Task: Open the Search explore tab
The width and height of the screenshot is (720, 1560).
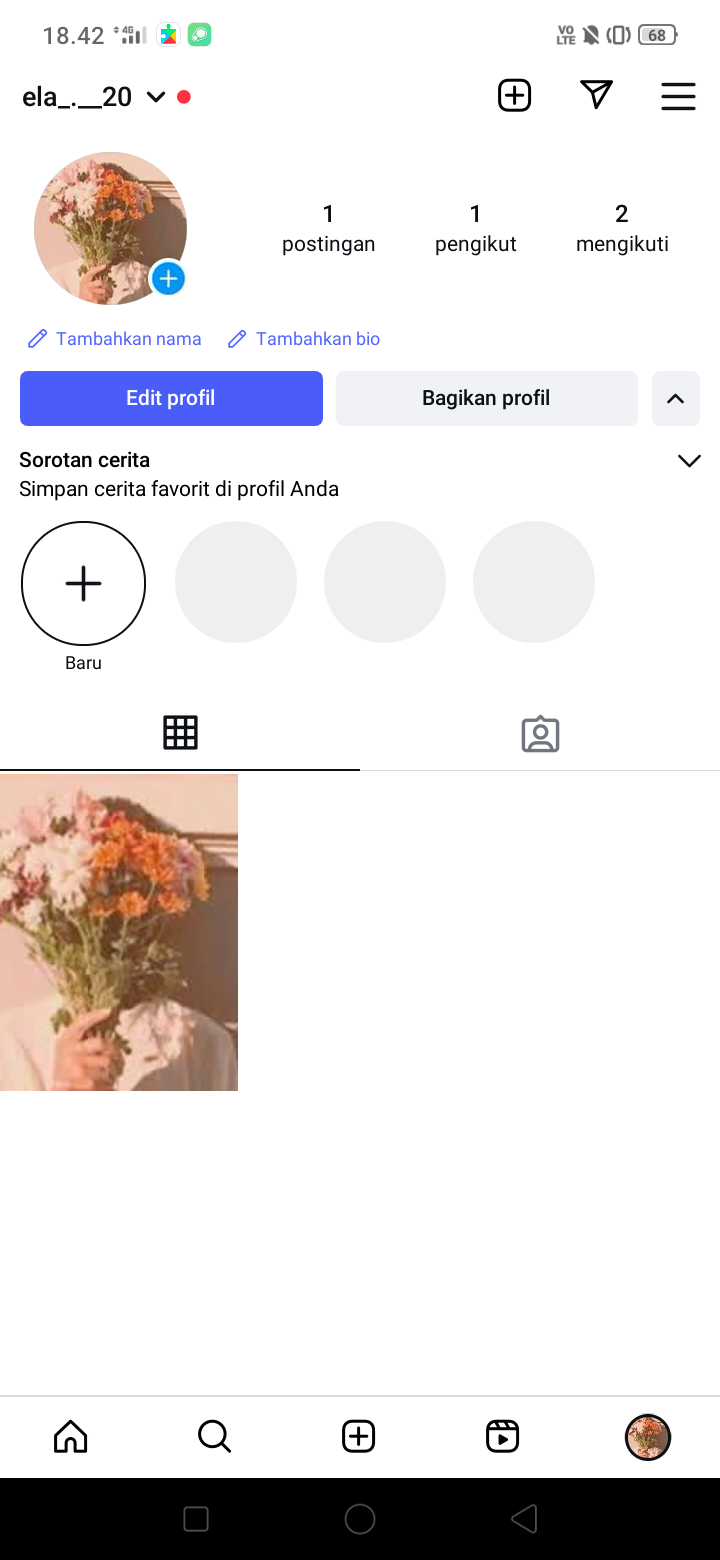Action: (214, 1437)
